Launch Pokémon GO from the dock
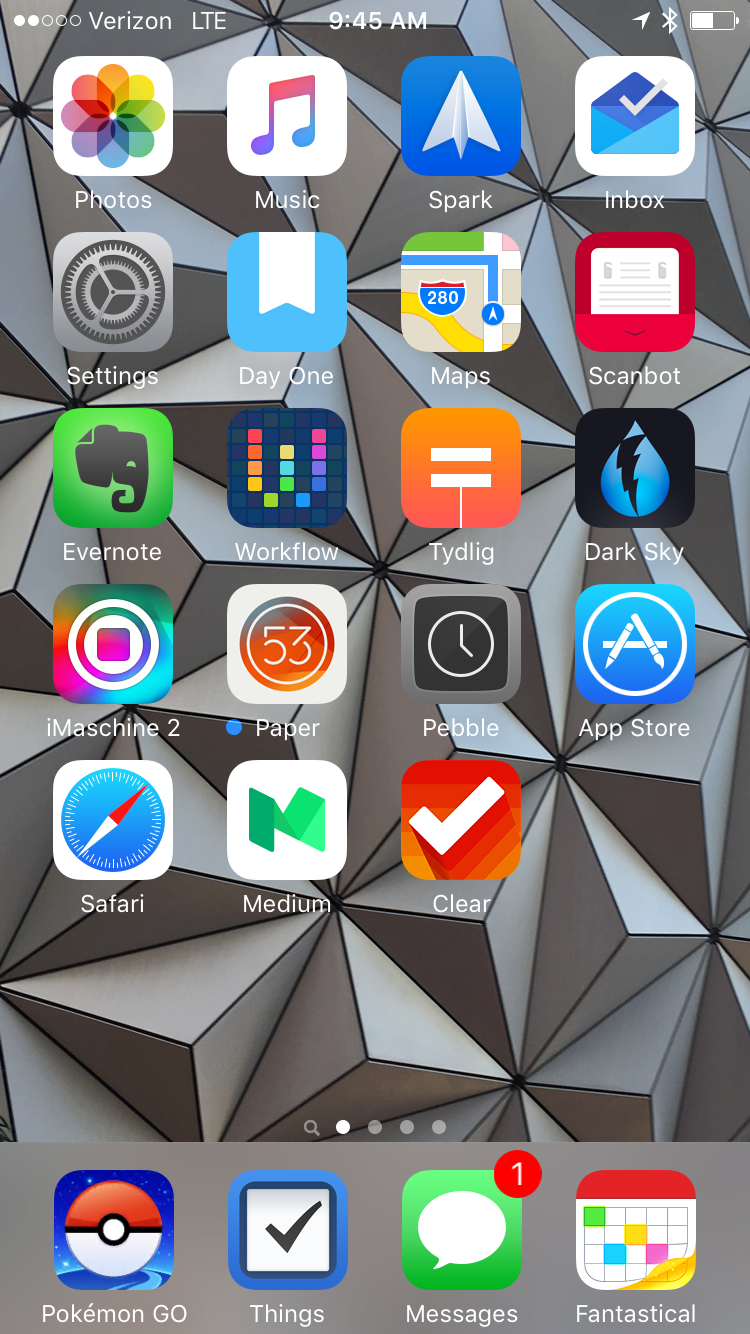Viewport: 750px width, 1334px height. [113, 1230]
